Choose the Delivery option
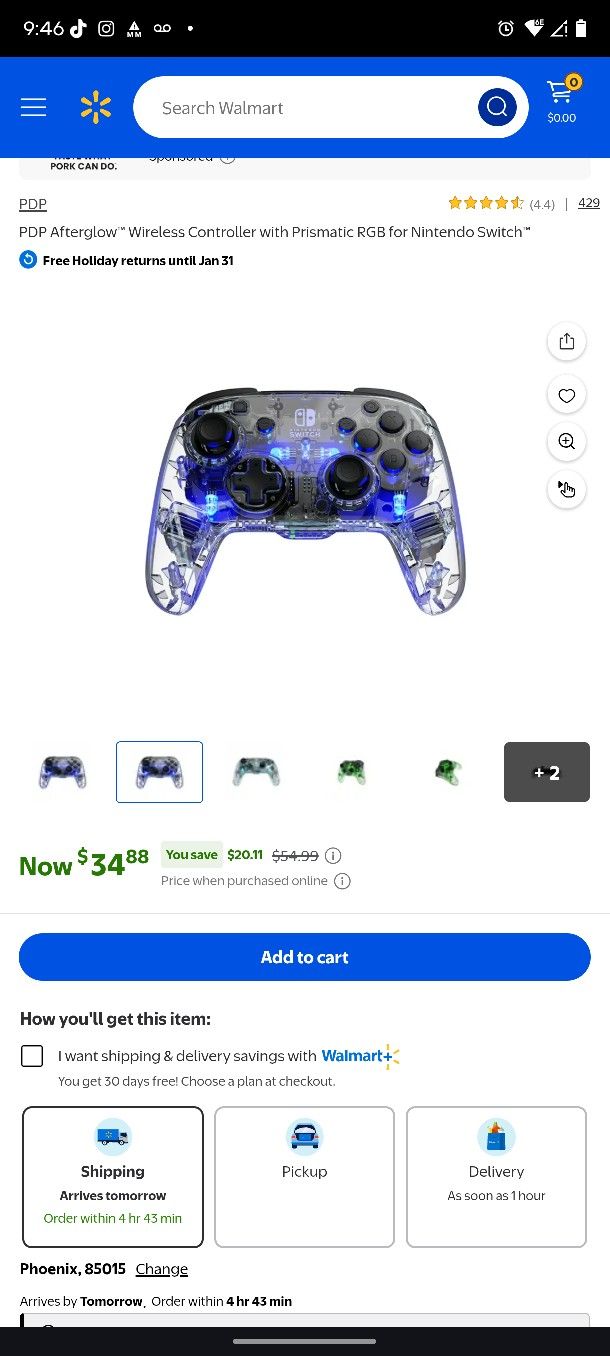This screenshot has height=1356, width=610. point(496,1177)
